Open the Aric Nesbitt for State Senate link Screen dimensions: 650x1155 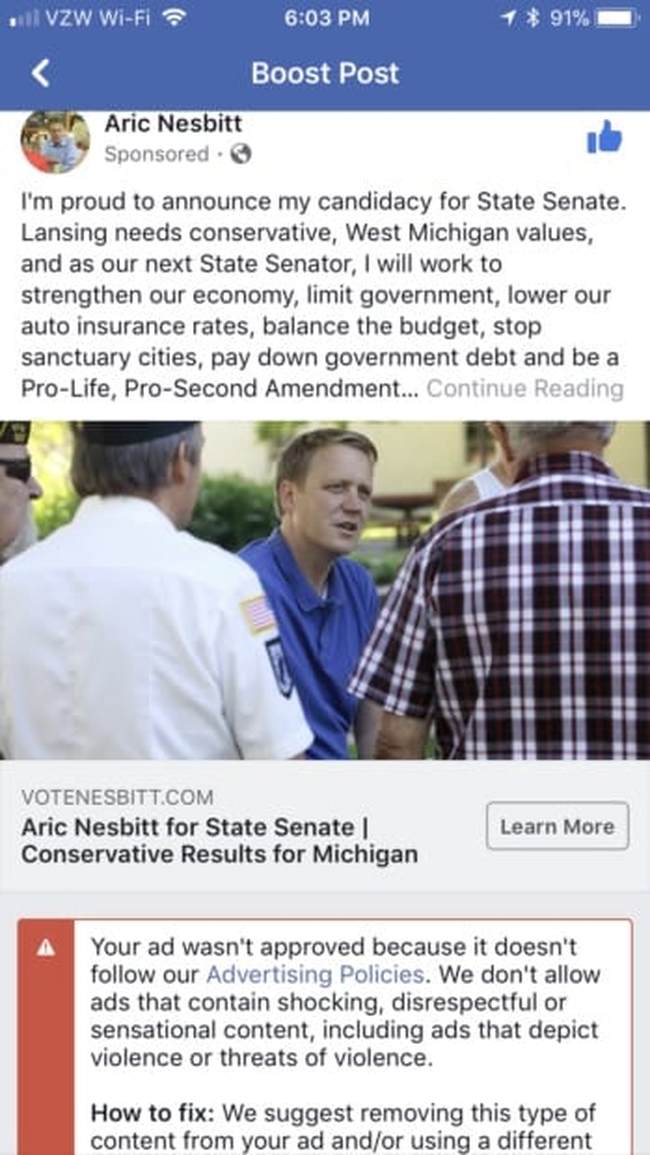(219, 841)
